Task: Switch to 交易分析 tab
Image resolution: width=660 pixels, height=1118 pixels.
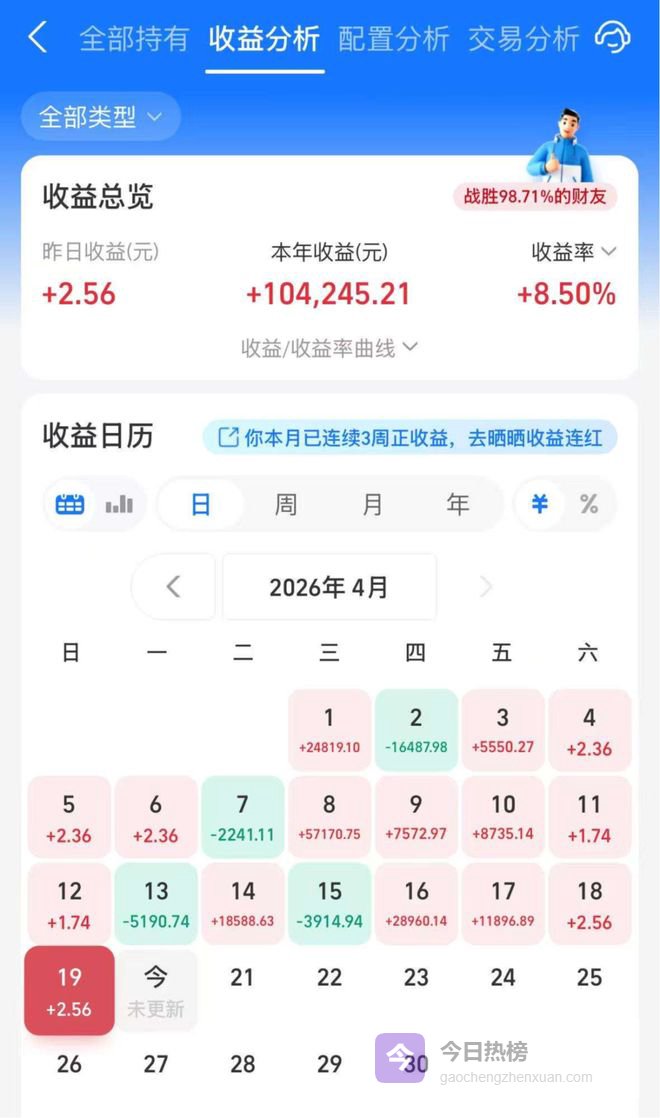Action: 523,39
